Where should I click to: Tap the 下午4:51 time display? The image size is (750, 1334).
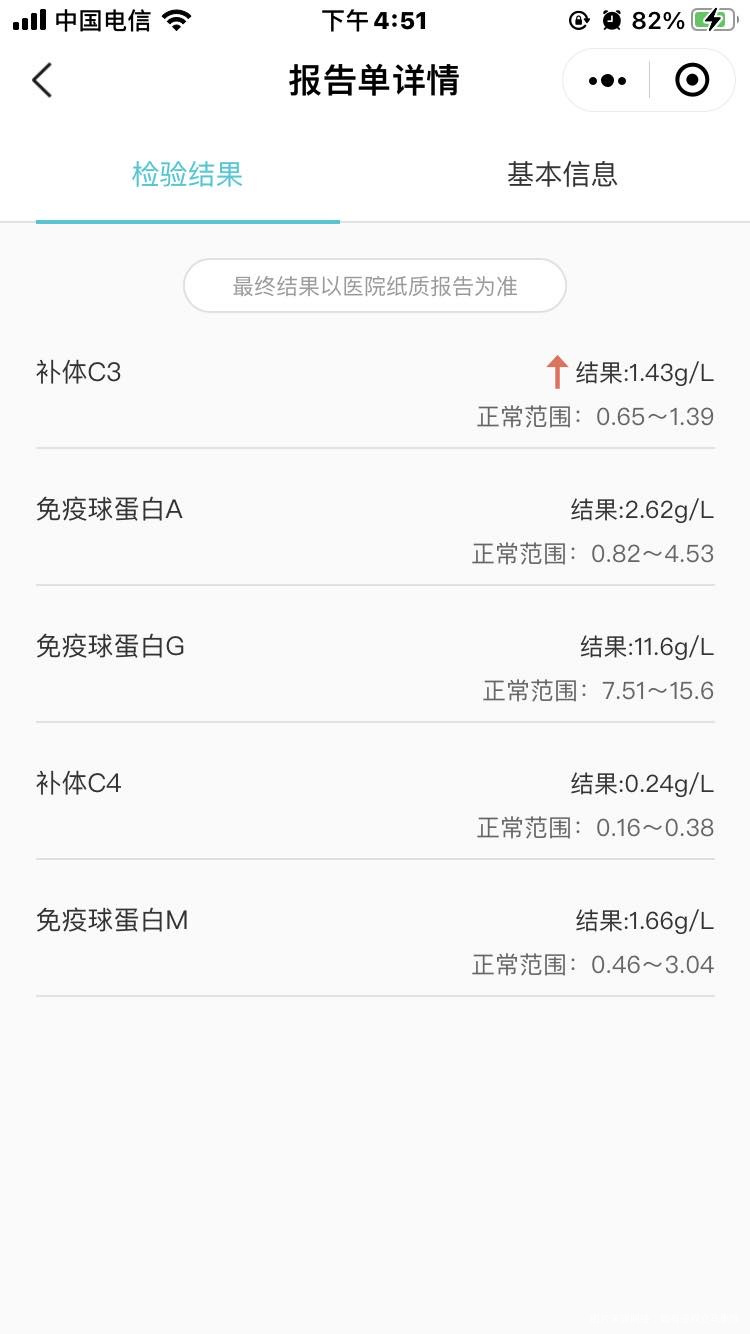pyautogui.click(x=375, y=19)
